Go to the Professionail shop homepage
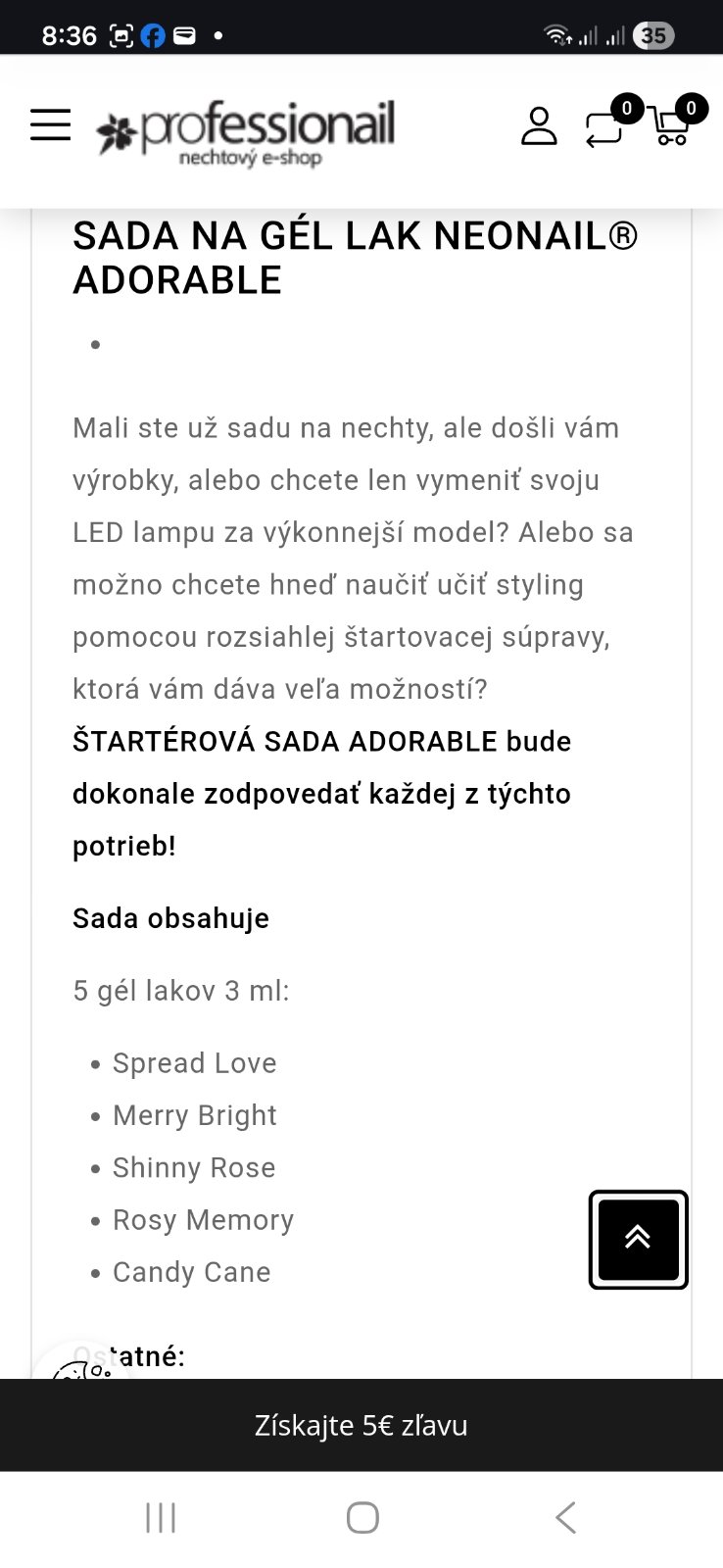This screenshot has height=1568, width=723. click(x=245, y=133)
